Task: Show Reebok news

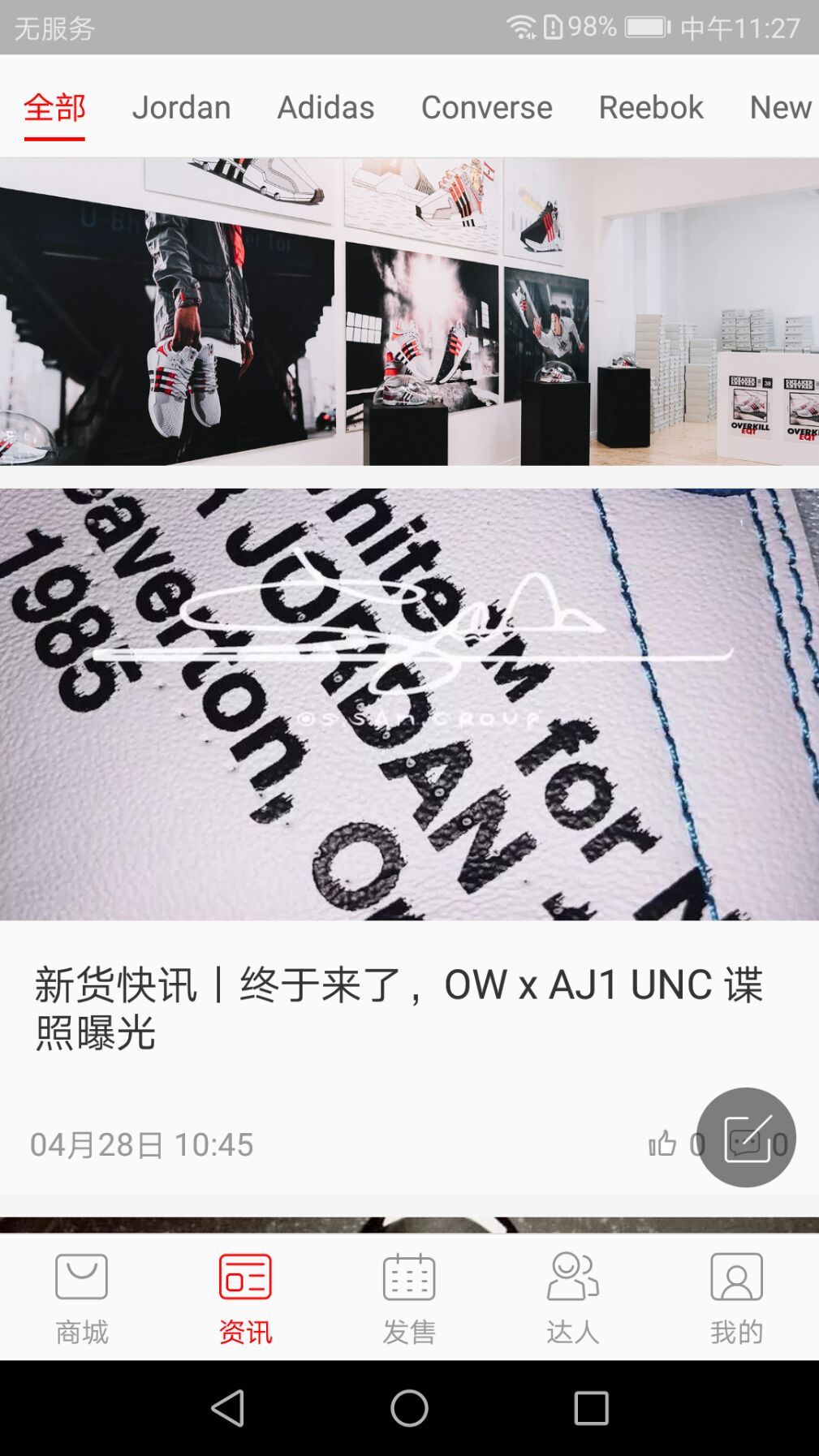Action: pyautogui.click(x=650, y=107)
